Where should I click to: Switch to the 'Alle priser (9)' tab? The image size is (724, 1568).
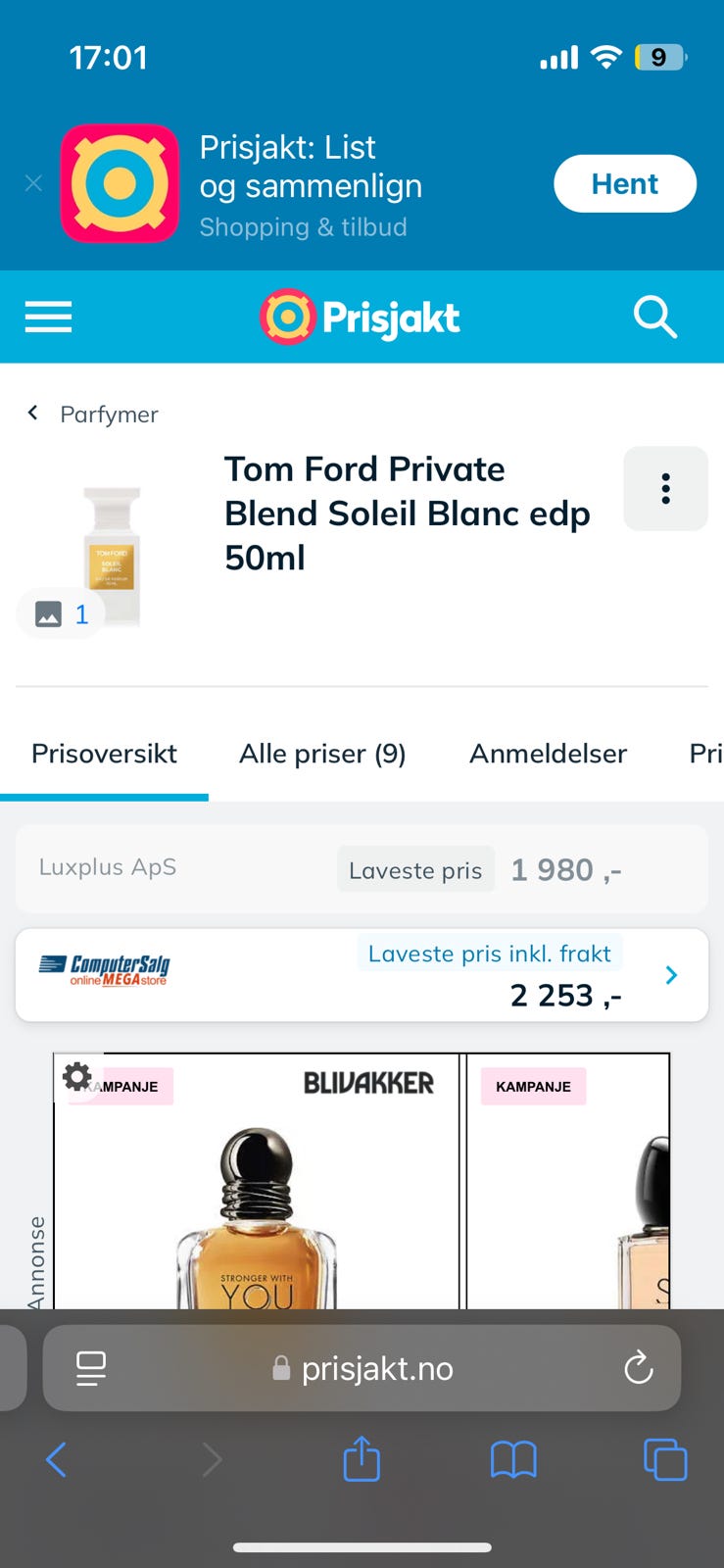click(322, 754)
